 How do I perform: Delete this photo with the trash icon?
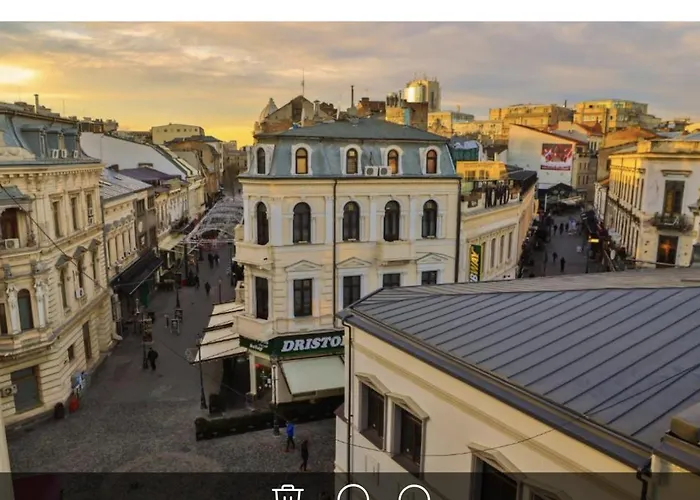[287, 493]
